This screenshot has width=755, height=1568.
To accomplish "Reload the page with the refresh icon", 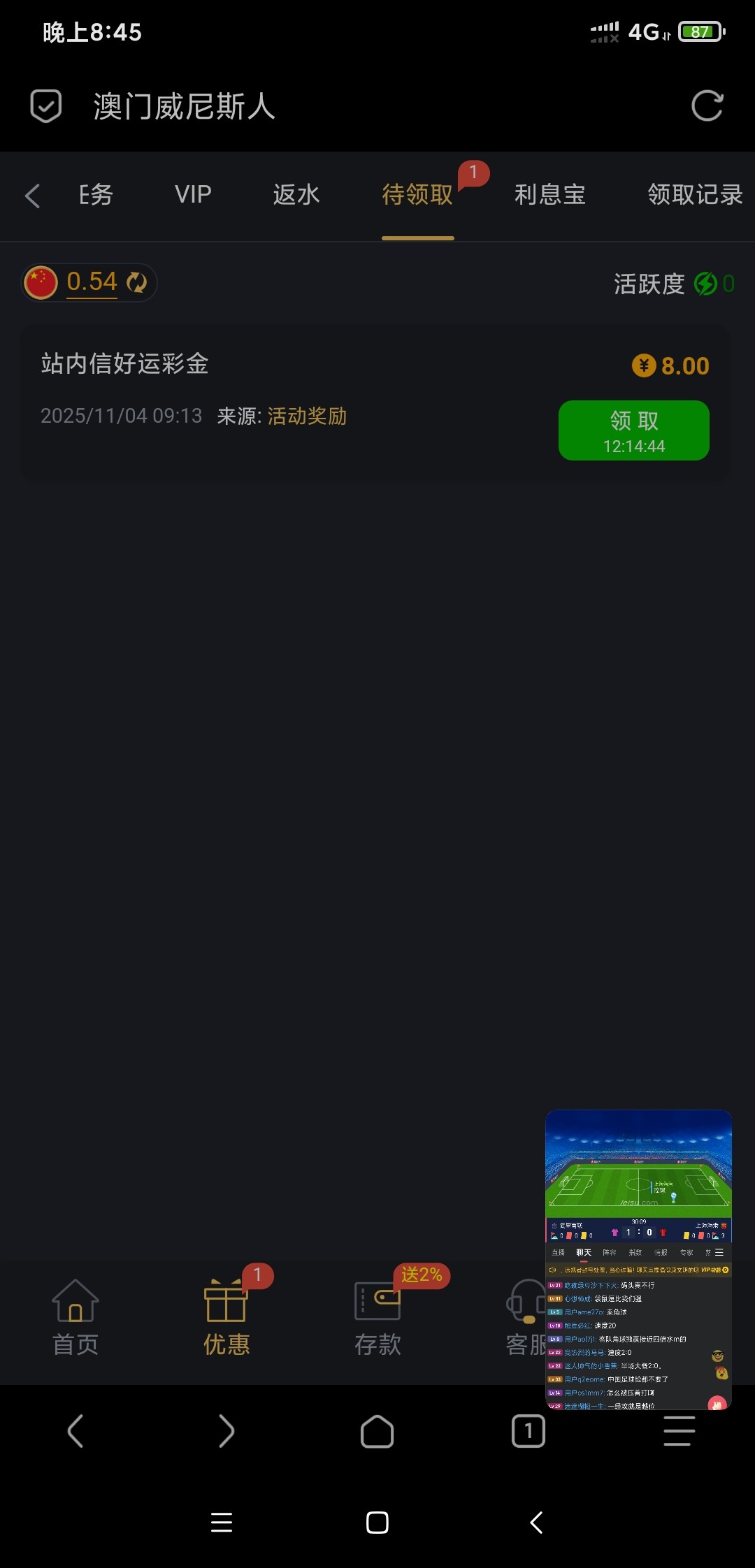I will (707, 107).
